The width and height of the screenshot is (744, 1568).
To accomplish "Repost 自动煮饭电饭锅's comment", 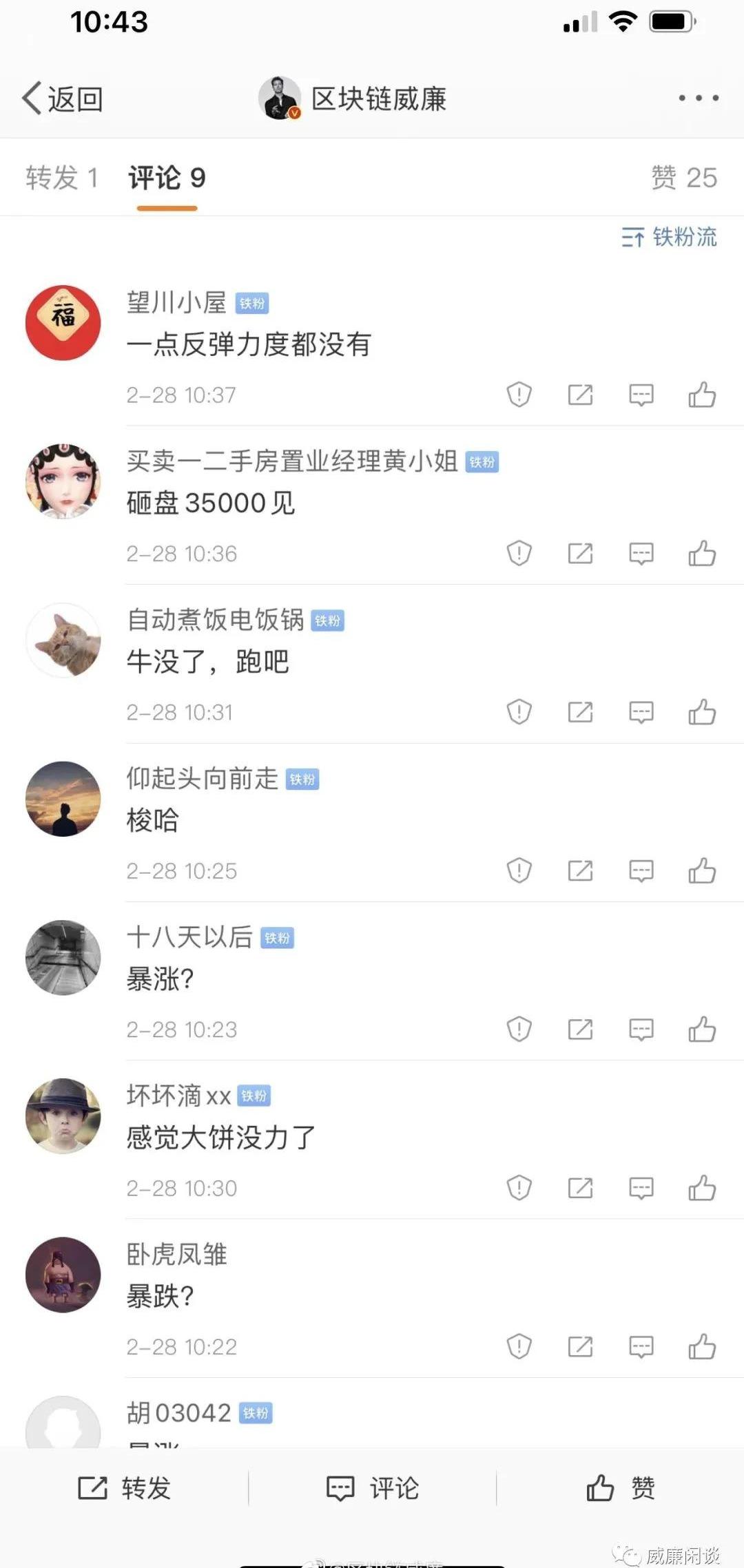I will tap(580, 712).
